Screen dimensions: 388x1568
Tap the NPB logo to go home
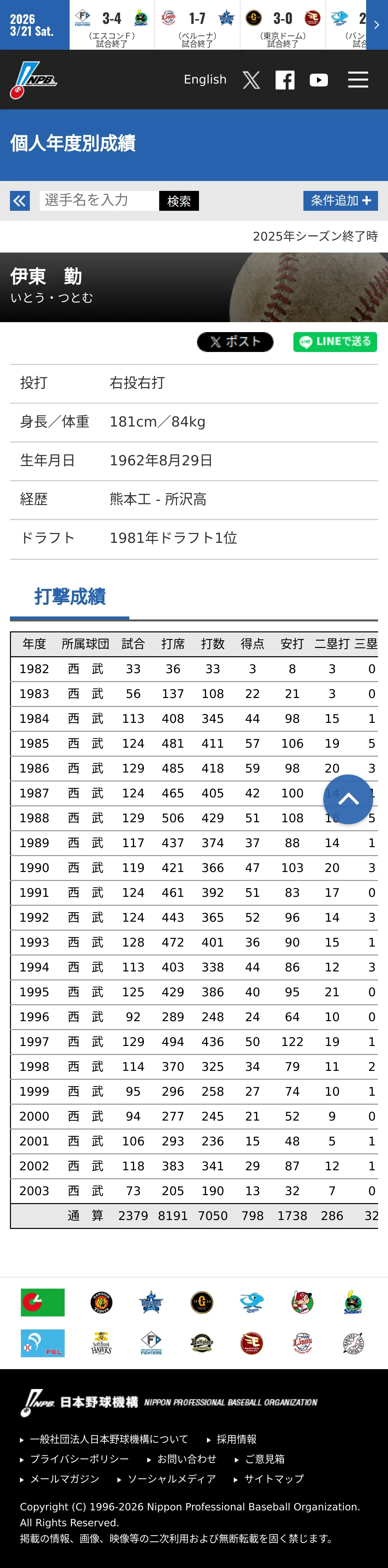pos(33,80)
